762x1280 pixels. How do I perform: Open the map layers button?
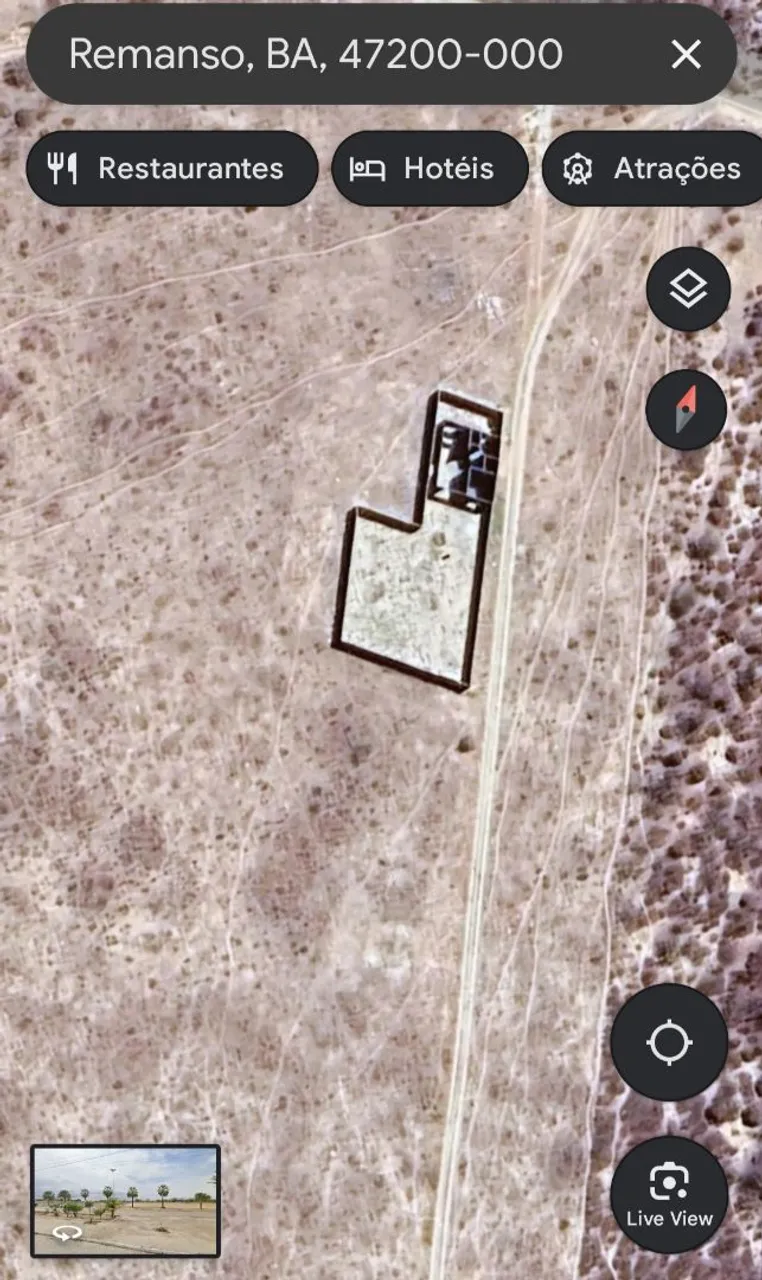tap(688, 290)
